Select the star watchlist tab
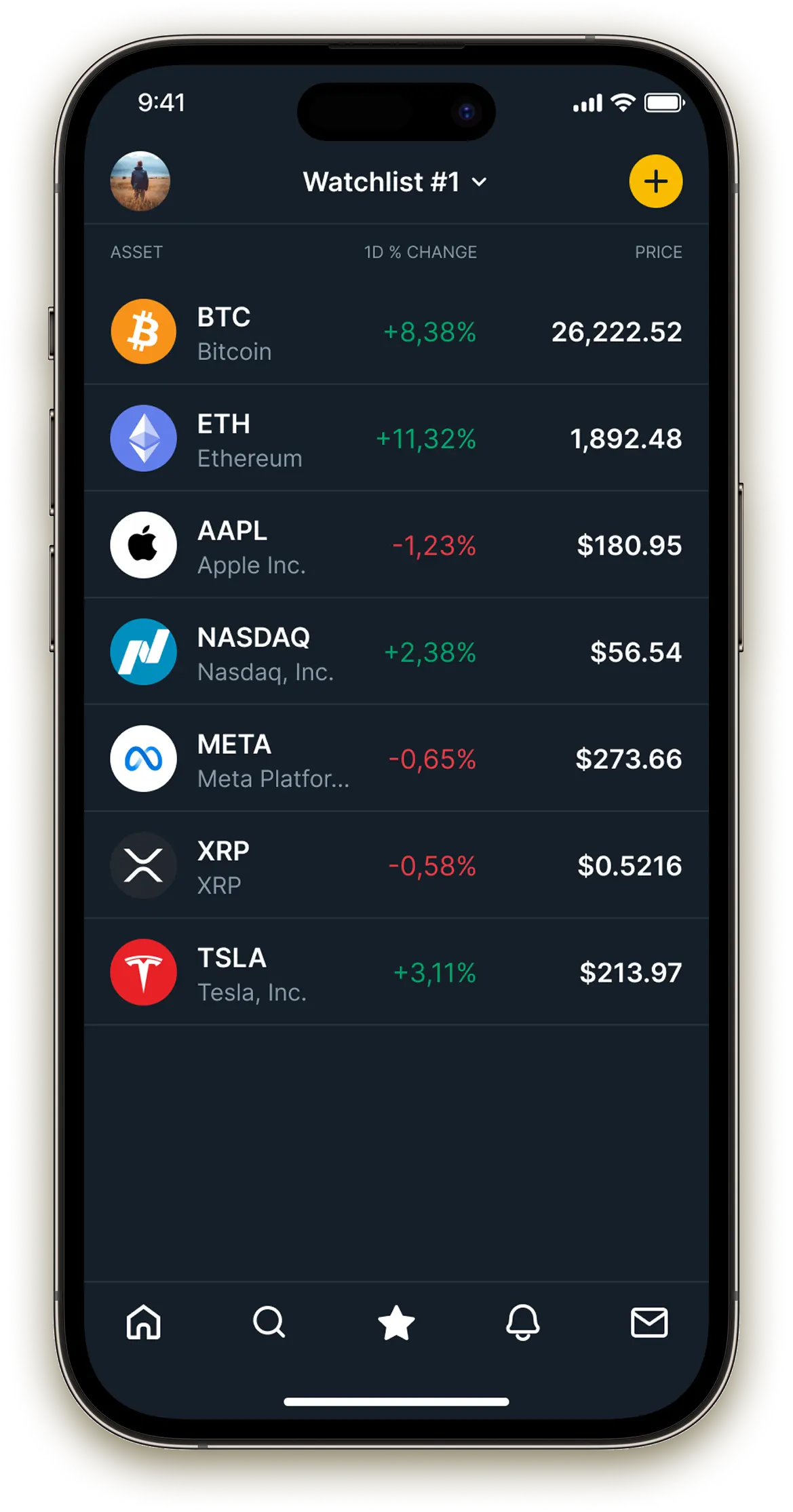The image size is (793, 1512). (396, 1322)
